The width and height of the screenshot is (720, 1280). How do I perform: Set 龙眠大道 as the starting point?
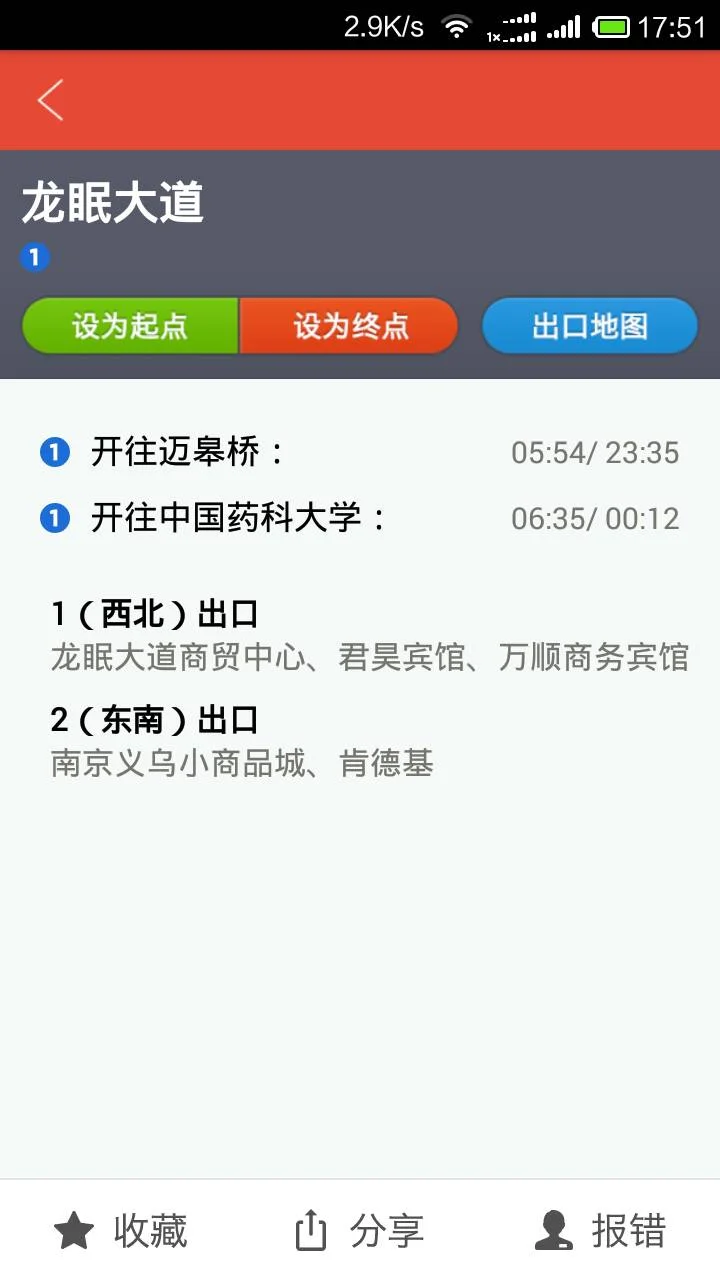(130, 325)
